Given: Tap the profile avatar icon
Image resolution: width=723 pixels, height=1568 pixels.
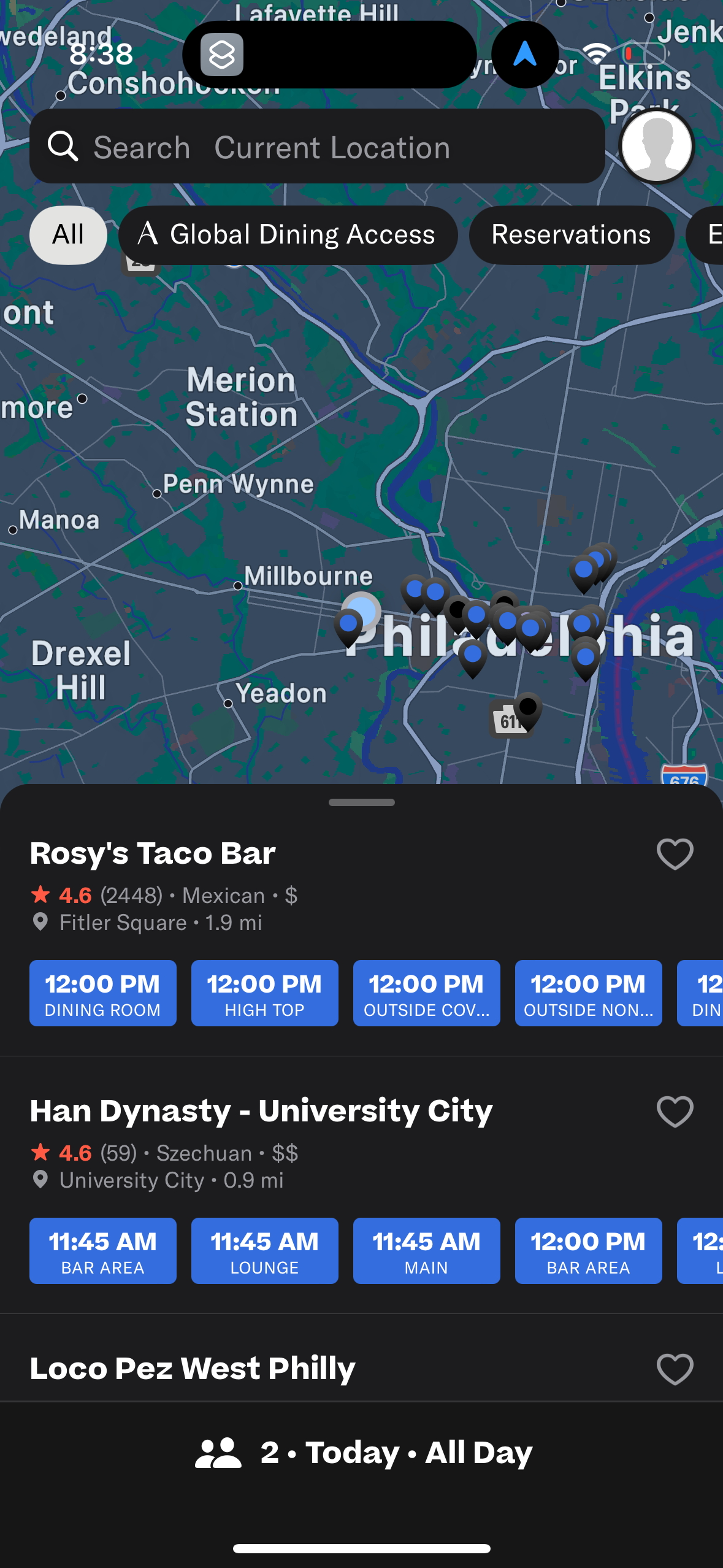Looking at the screenshot, I should (656, 147).
